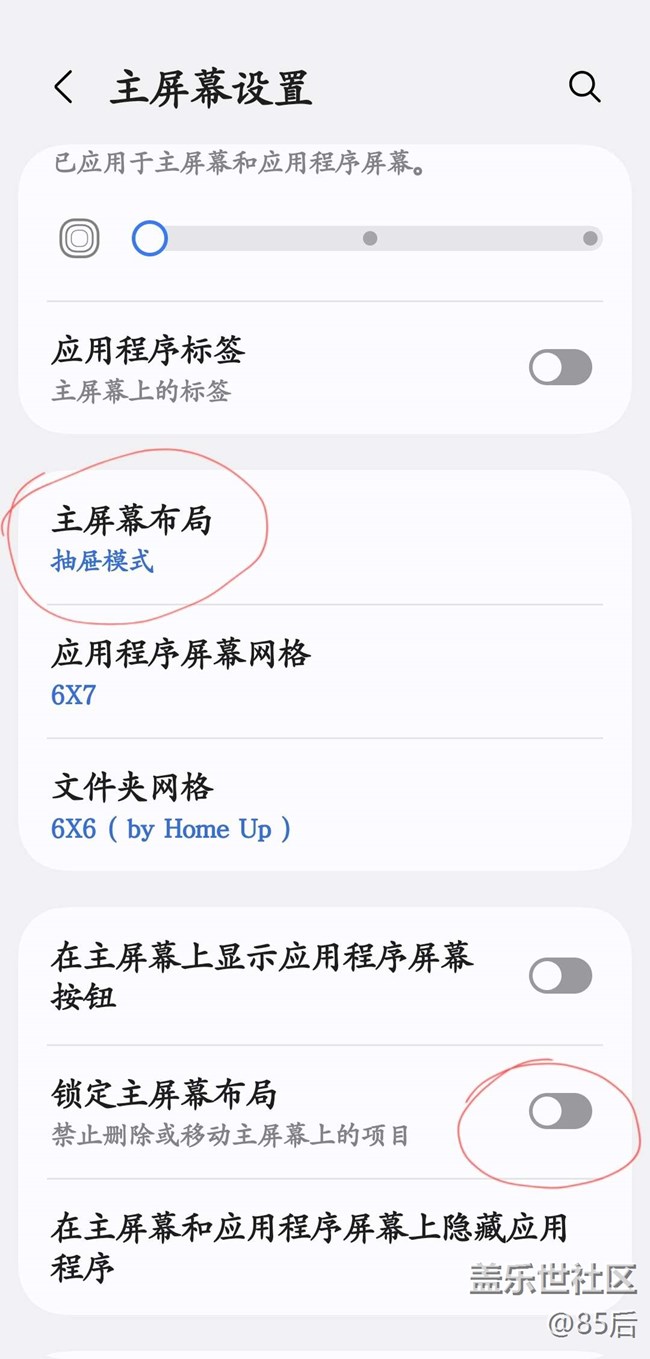Open 应用程序屏幕网格 option
The image size is (650, 1359).
click(x=325, y=672)
